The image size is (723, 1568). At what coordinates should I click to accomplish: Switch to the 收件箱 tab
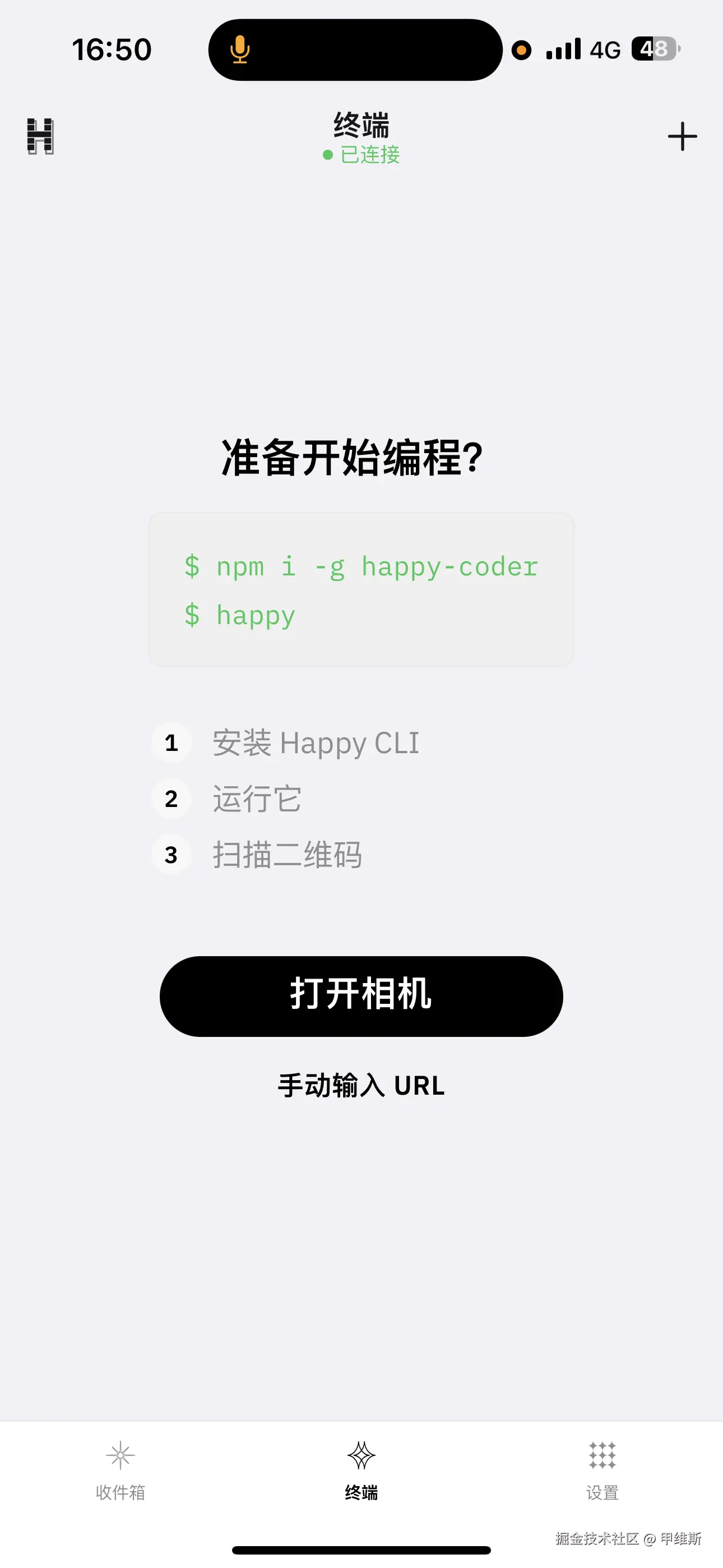120,1469
